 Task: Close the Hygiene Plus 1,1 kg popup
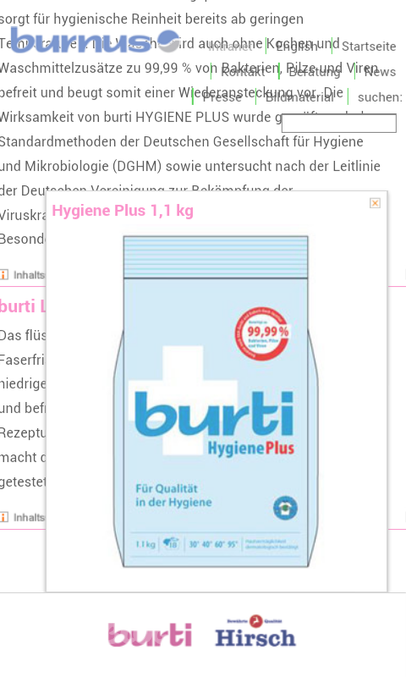pos(375,203)
